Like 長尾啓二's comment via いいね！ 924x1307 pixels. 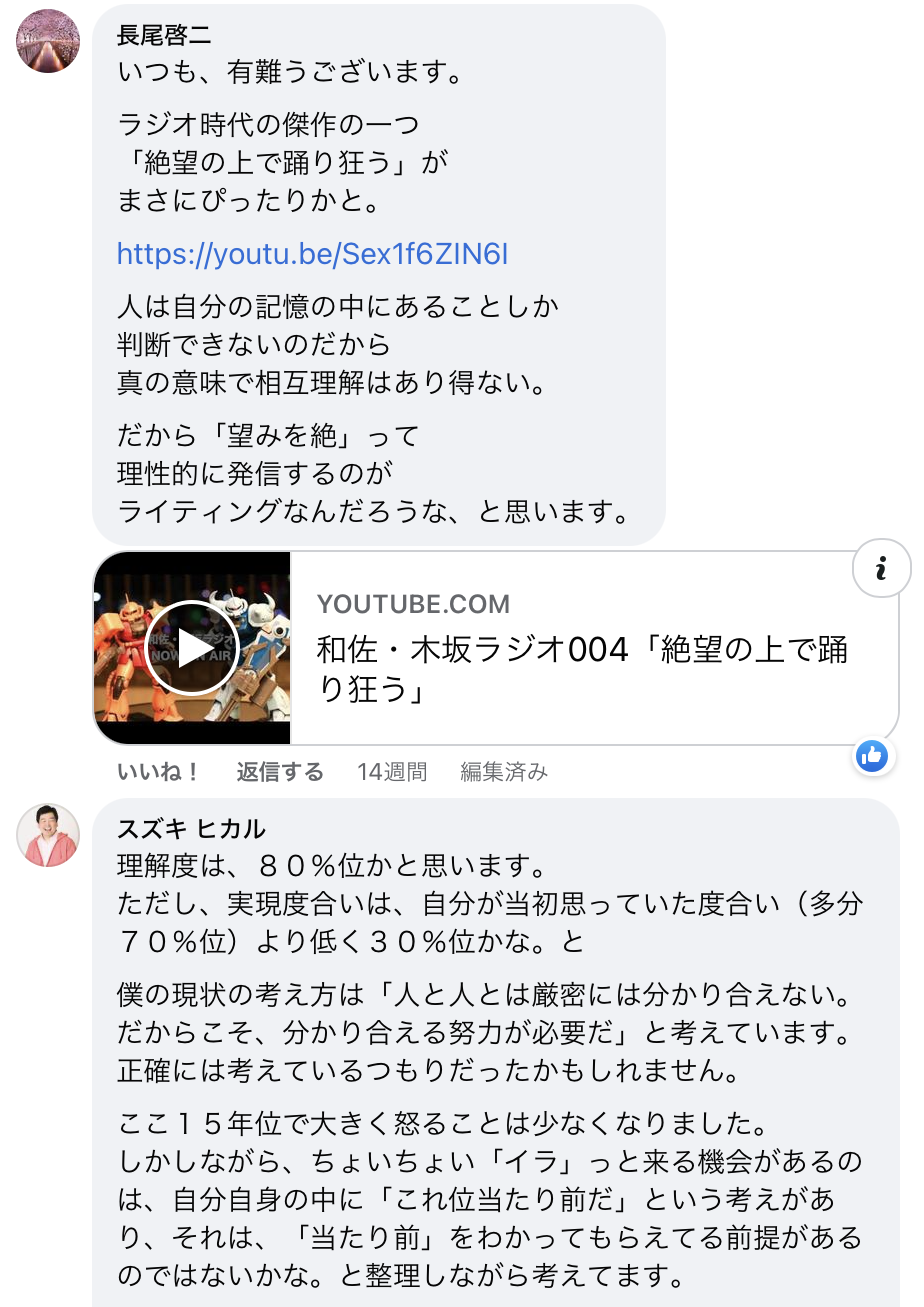158,772
